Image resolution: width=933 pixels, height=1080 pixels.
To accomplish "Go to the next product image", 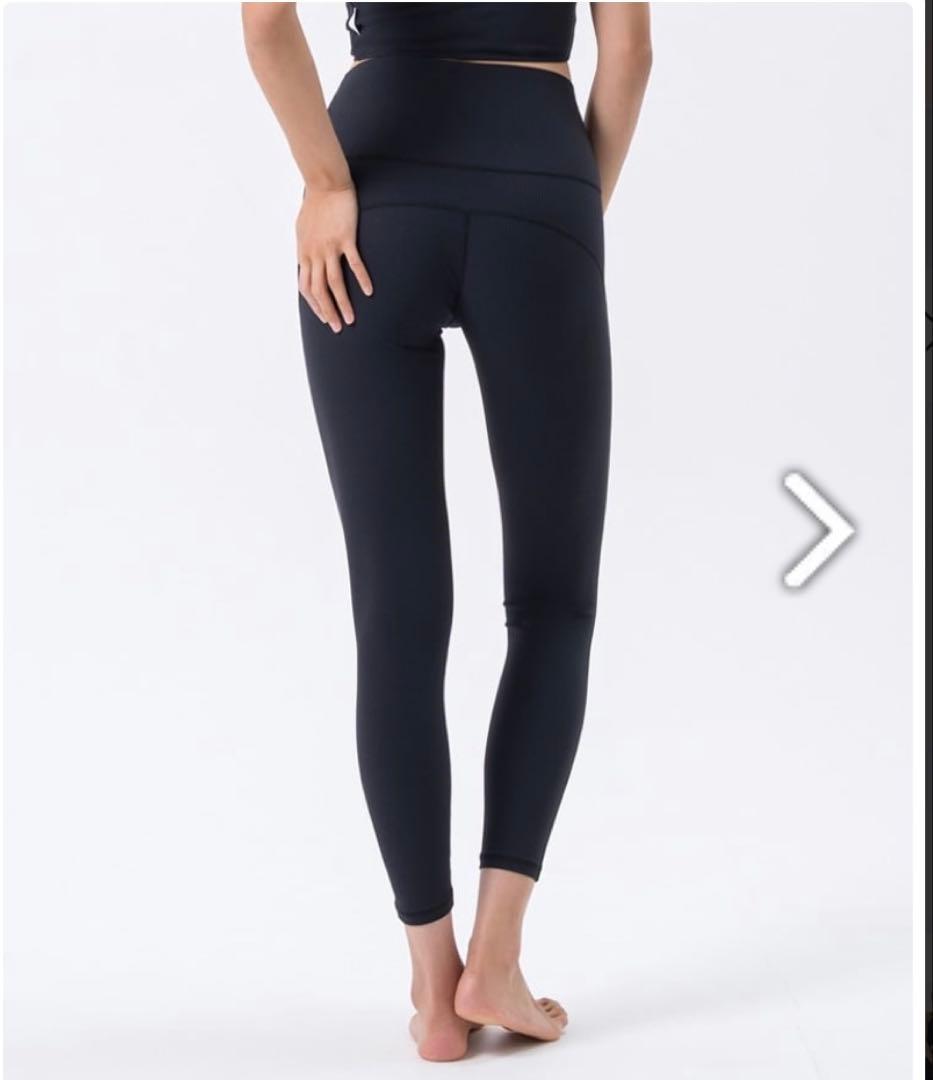I will (x=818, y=529).
